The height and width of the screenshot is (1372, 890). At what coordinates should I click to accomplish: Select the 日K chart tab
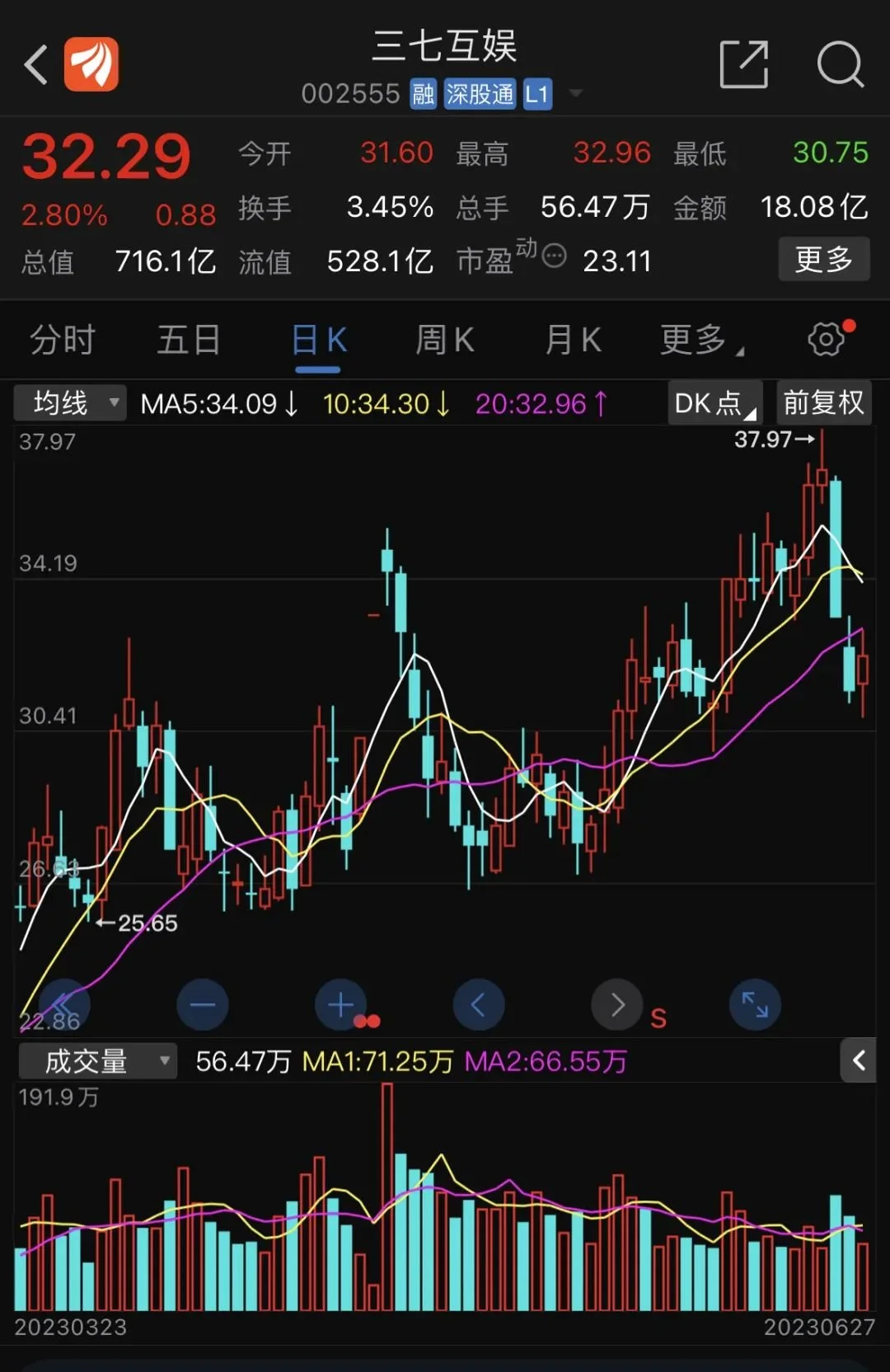(319, 340)
